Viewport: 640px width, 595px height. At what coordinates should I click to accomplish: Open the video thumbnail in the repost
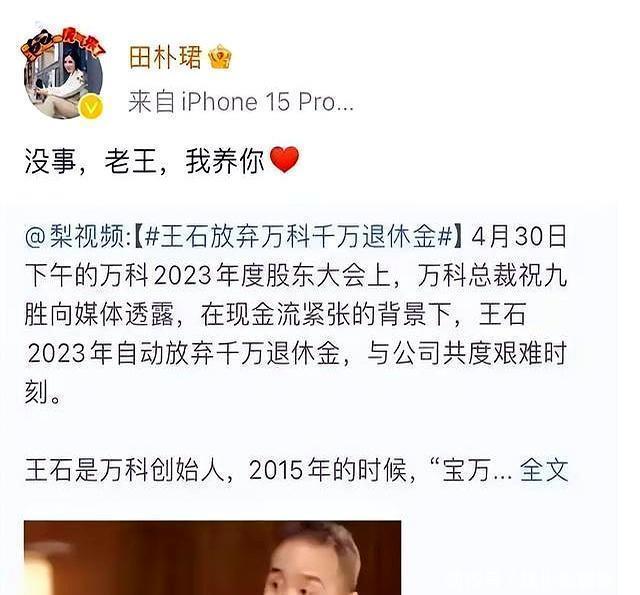212,557
